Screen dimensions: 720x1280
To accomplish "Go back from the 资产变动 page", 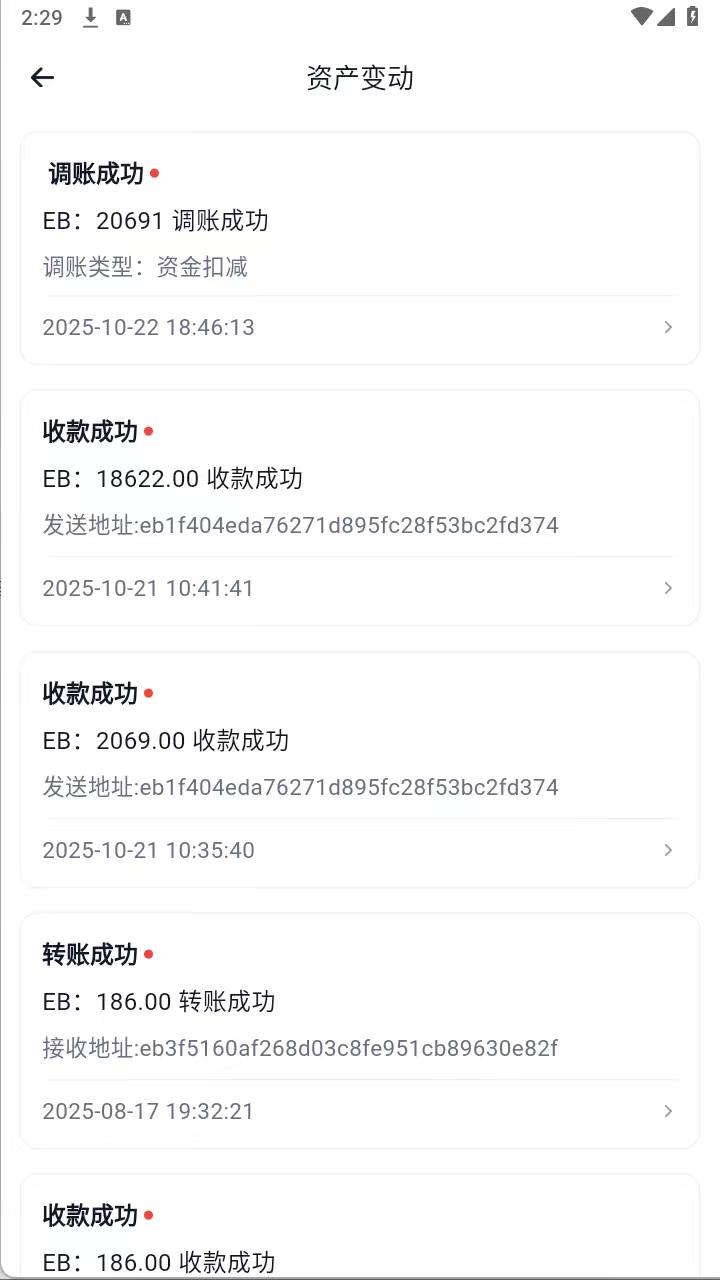I will tap(42, 77).
